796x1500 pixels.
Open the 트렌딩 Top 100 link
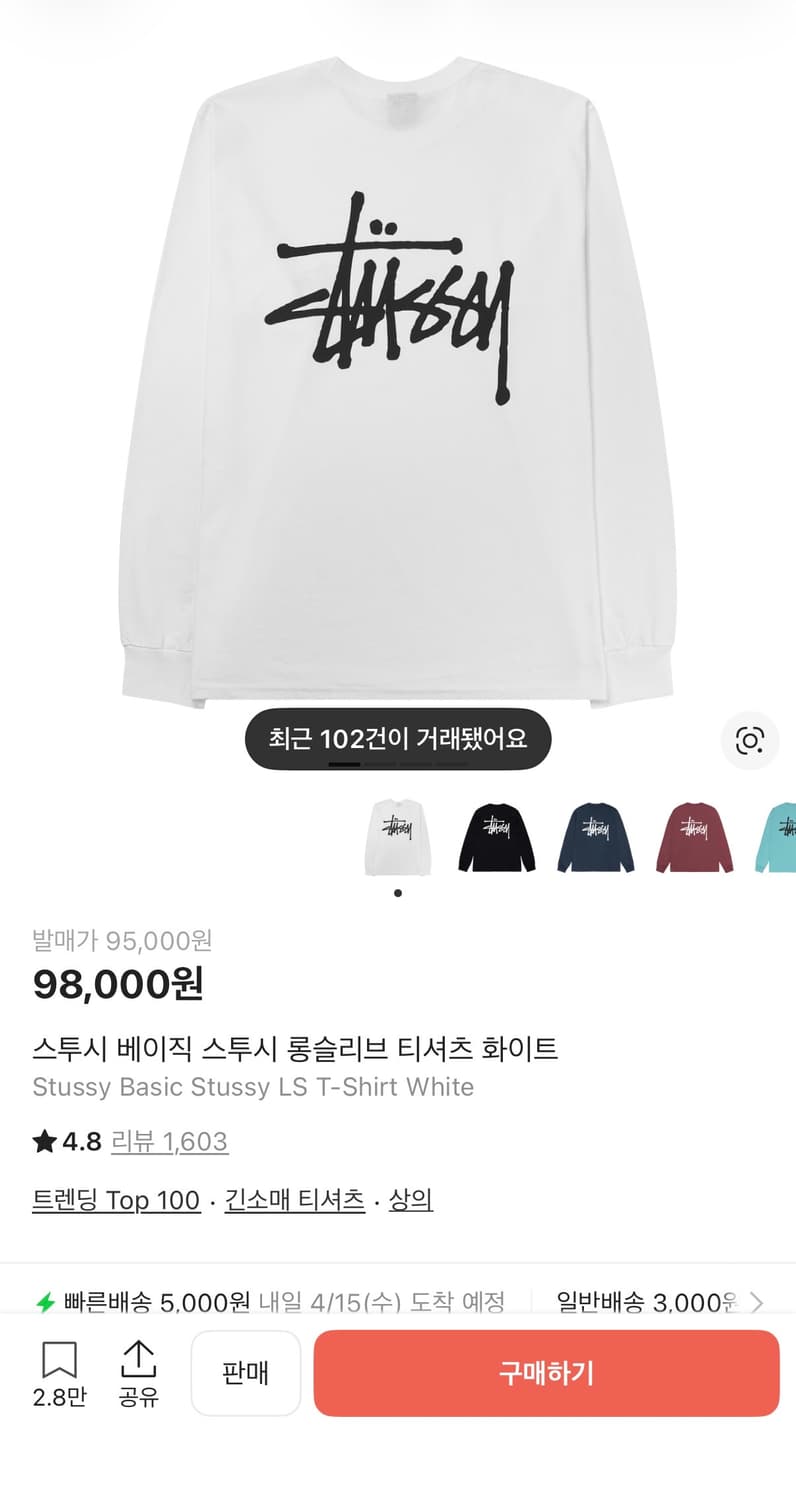click(x=116, y=1200)
